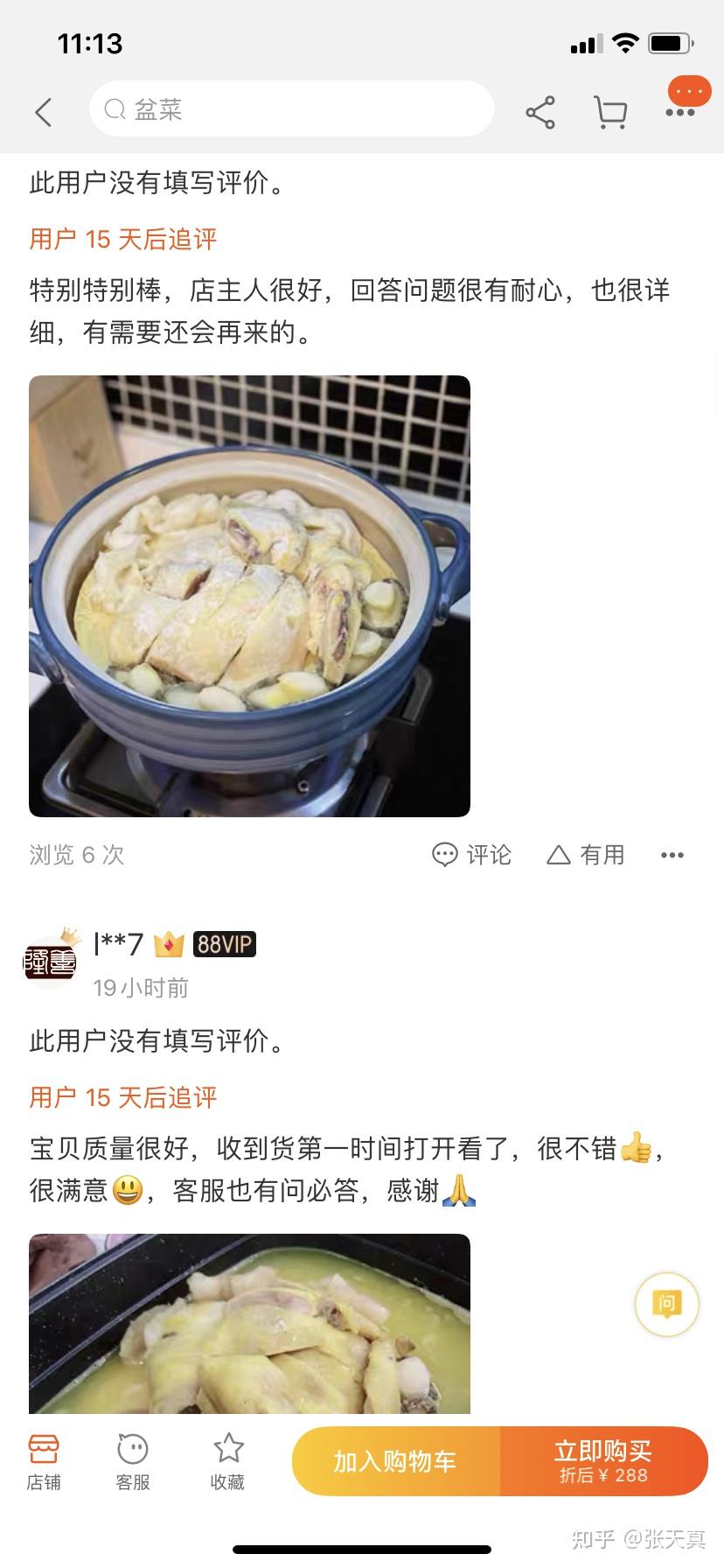Go back to the previous page
The width and height of the screenshot is (724, 1568).
coord(44,112)
